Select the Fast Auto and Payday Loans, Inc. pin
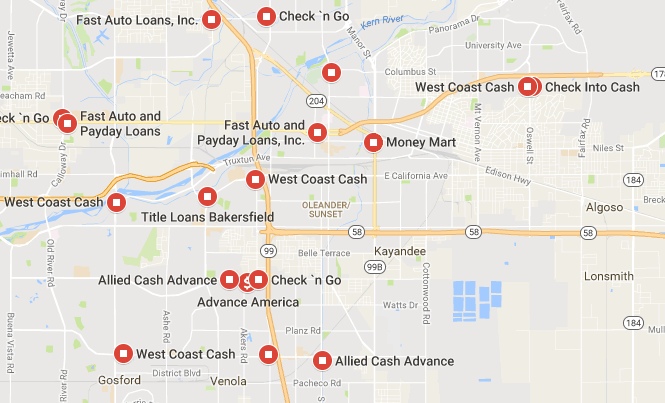 [317, 132]
